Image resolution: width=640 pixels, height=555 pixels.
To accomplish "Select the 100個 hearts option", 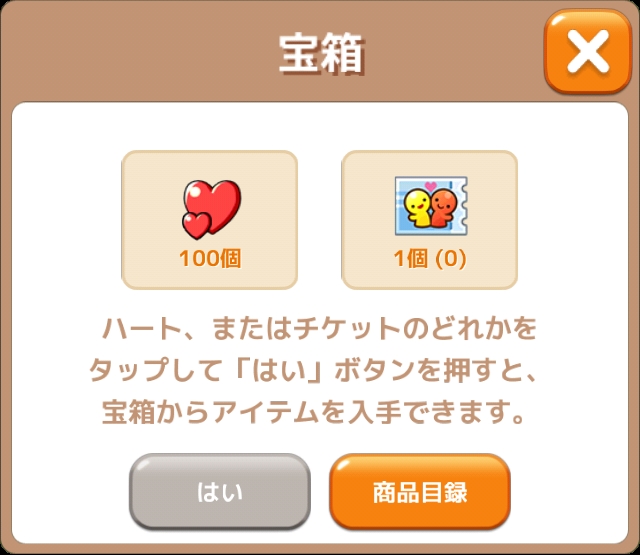I will 209,220.
